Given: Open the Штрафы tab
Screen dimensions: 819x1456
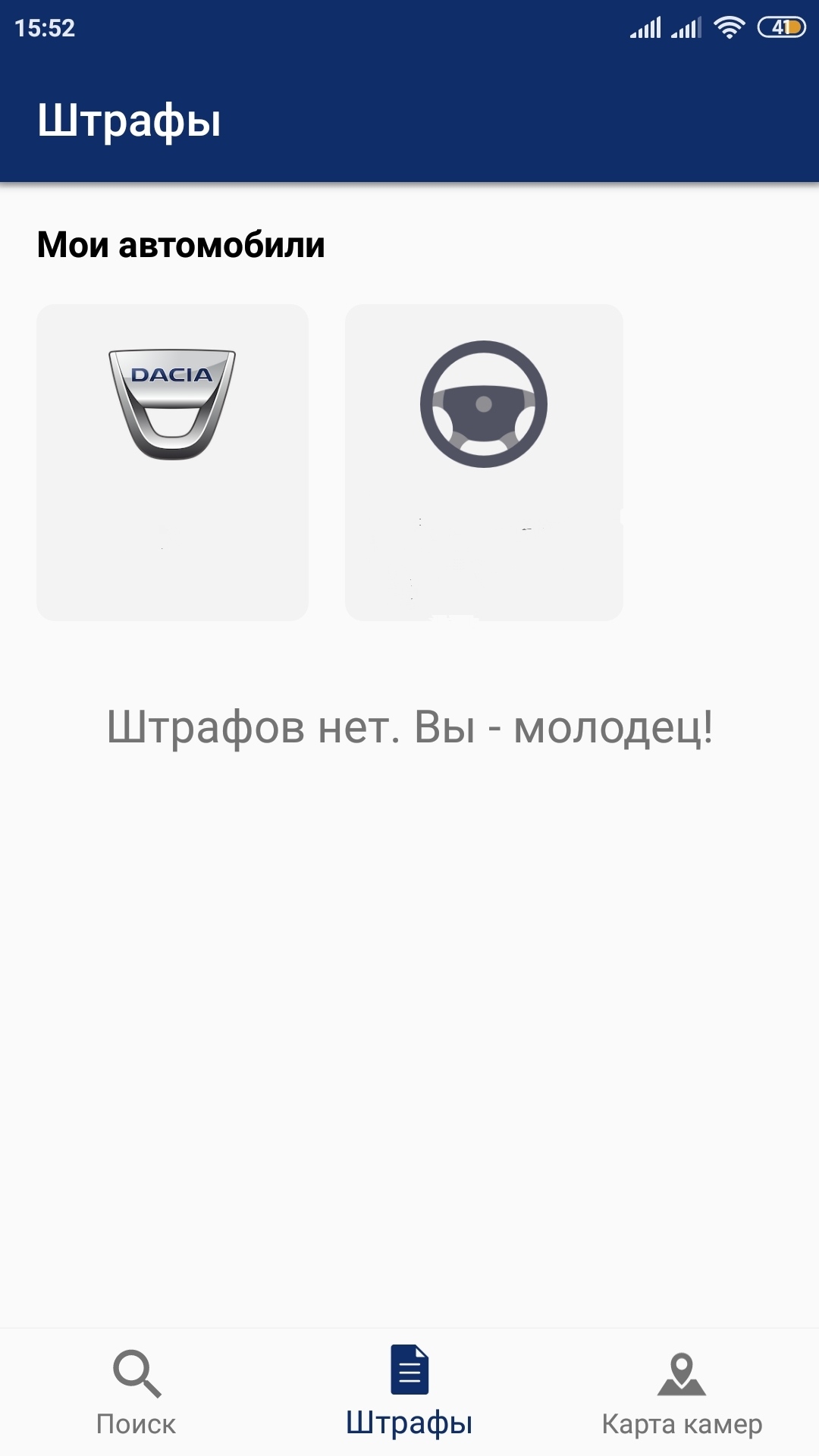Looking at the screenshot, I should pyautogui.click(x=409, y=1392).
